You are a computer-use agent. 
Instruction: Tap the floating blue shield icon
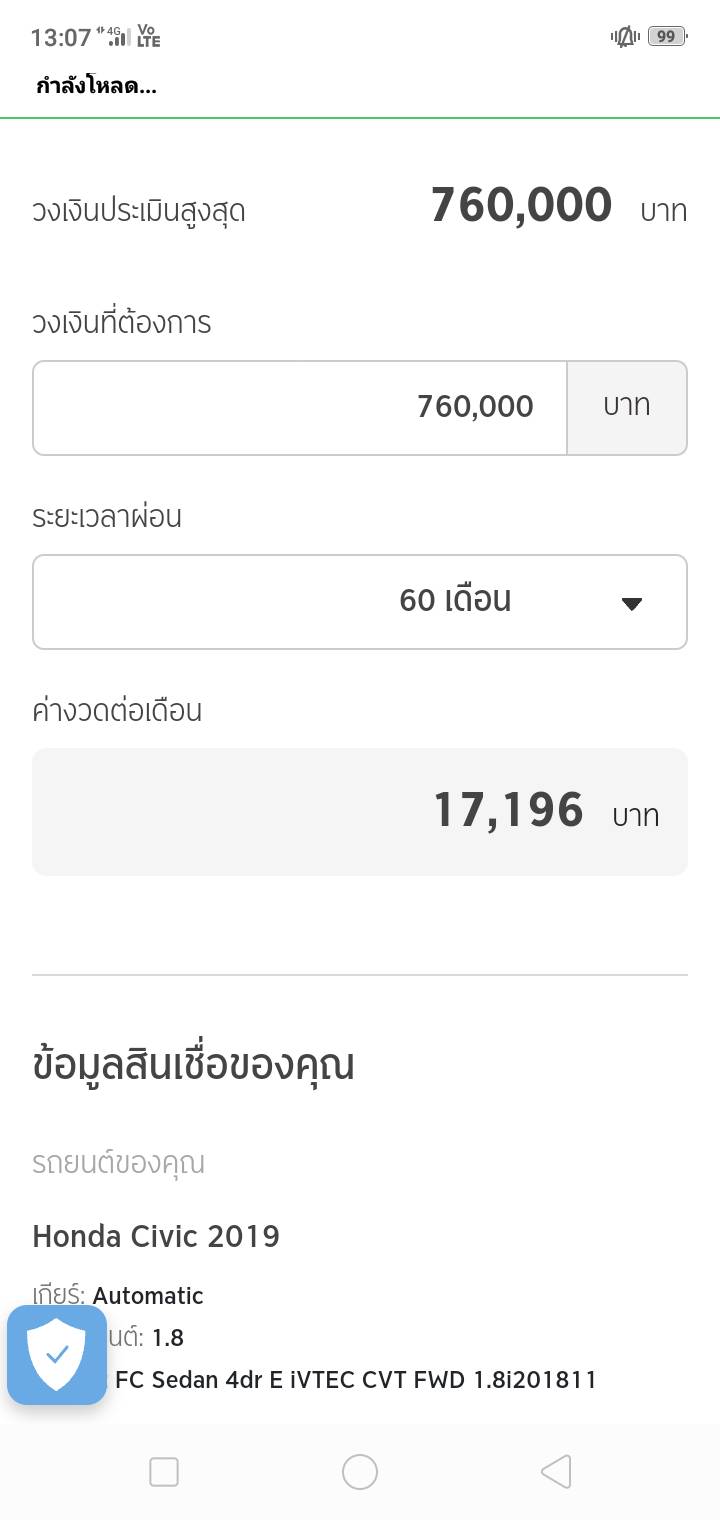click(57, 1354)
